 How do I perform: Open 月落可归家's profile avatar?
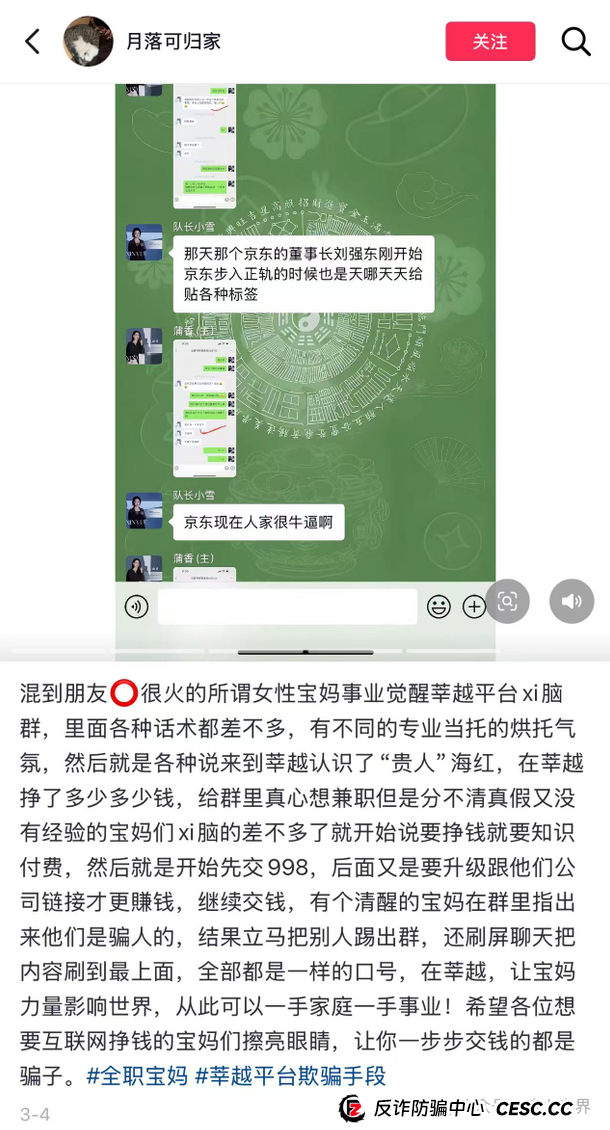pos(88,41)
